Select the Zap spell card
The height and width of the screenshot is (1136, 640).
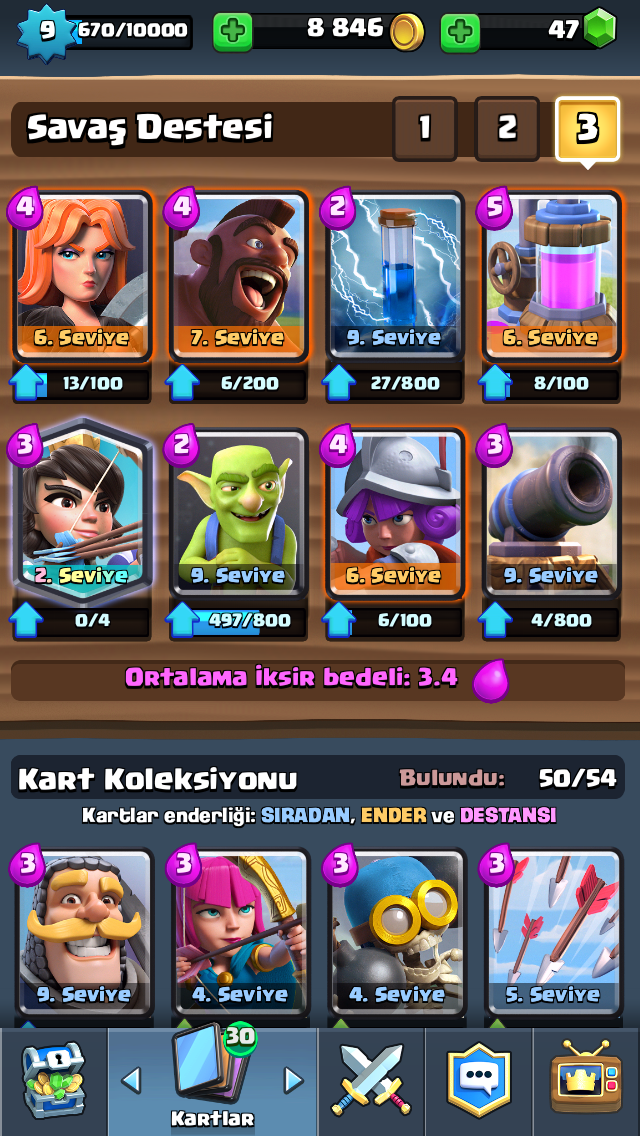[397, 277]
